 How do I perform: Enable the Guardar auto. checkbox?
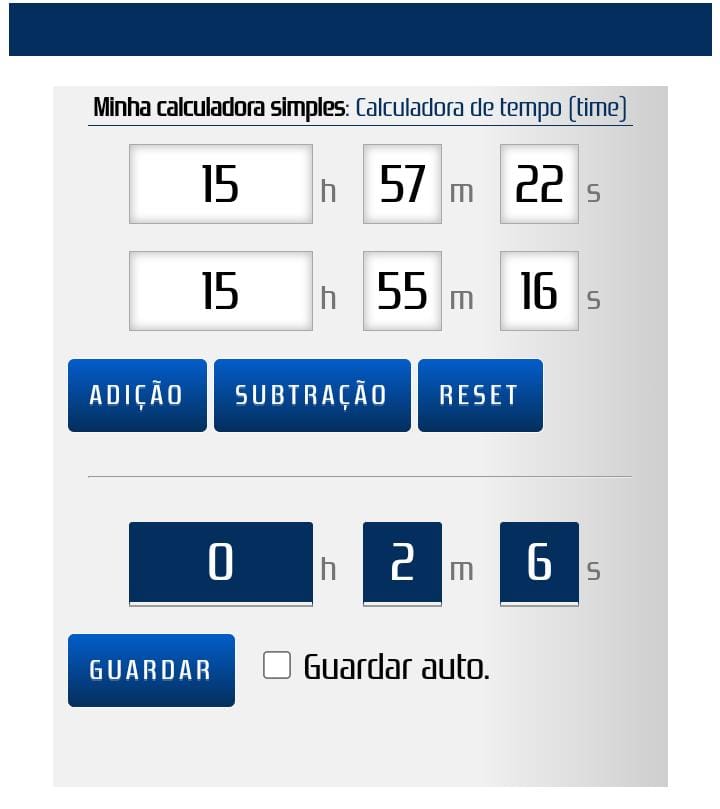tap(277, 665)
